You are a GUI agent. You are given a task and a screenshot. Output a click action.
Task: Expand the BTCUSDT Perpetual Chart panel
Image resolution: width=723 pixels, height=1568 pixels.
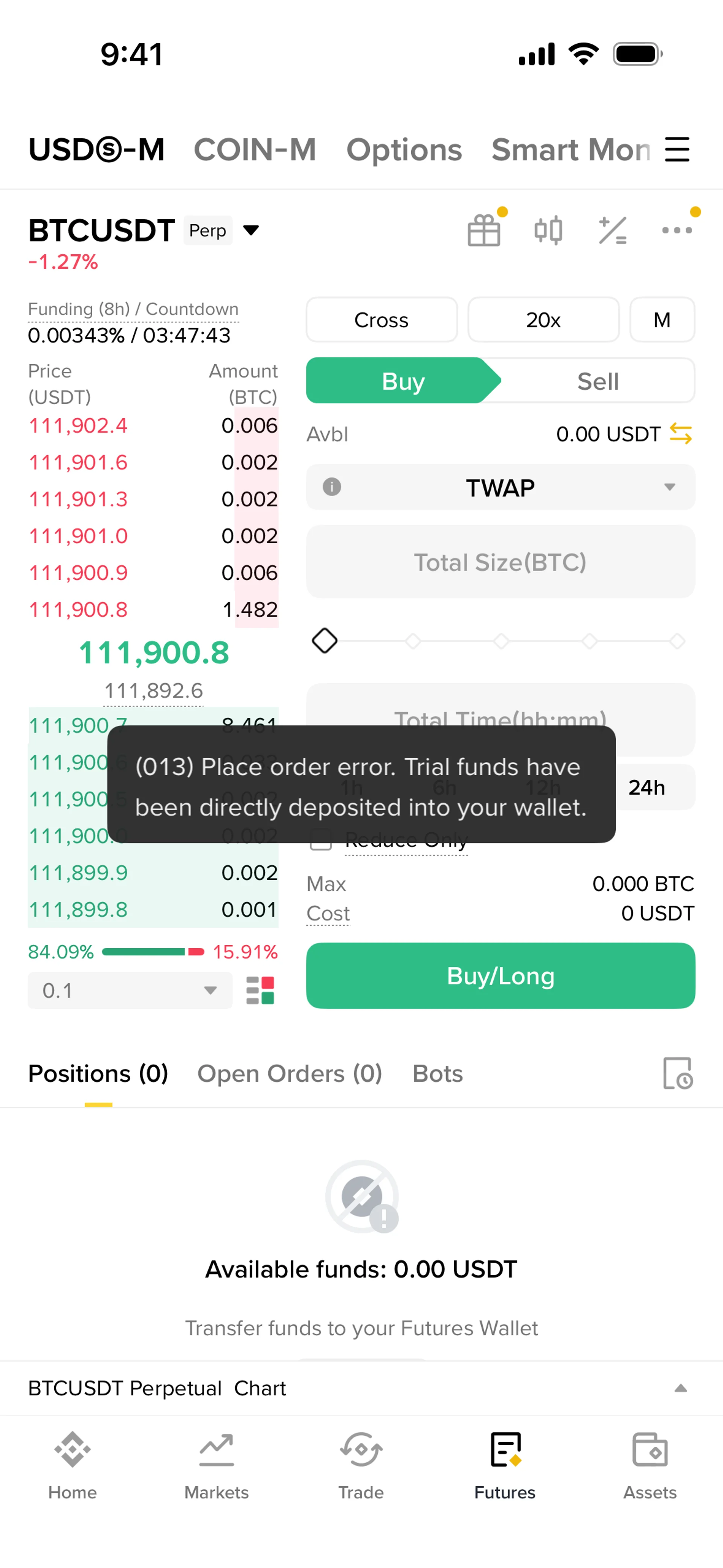click(x=681, y=1388)
